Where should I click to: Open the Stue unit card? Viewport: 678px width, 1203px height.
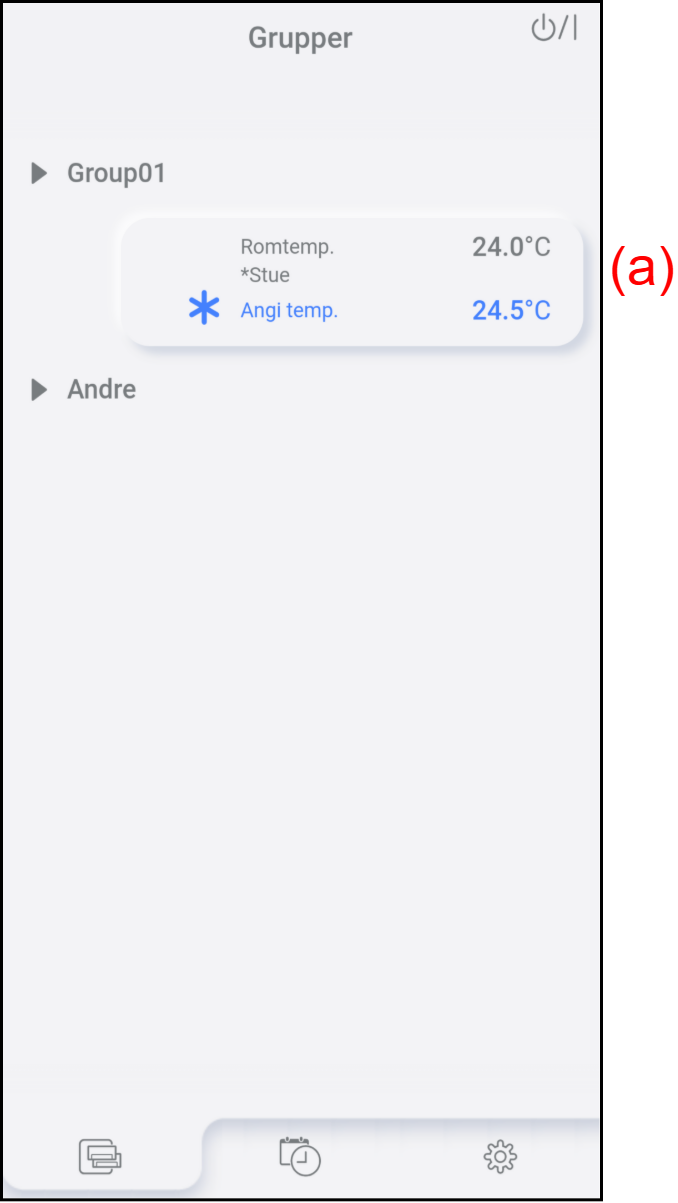coord(351,282)
